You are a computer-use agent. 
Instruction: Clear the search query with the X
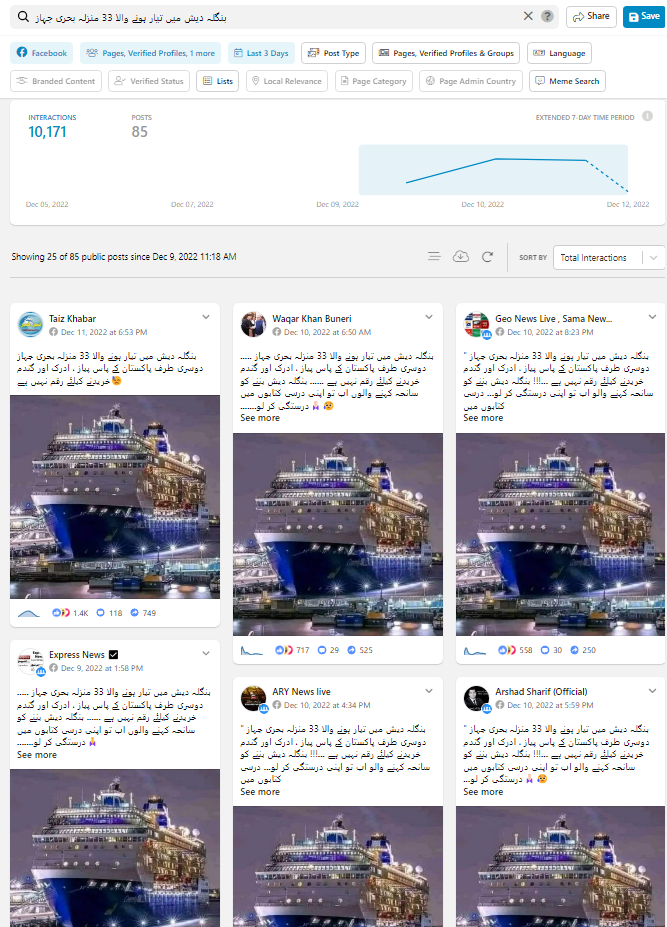coord(528,16)
